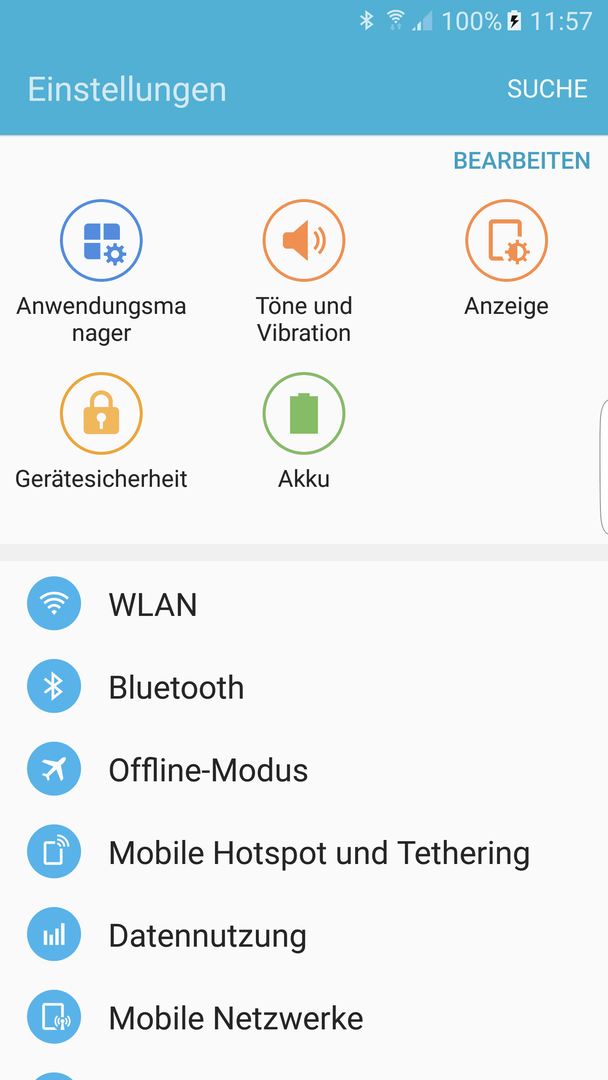Open the Anzeige display settings
This screenshot has height=1080, width=608.
(506, 258)
